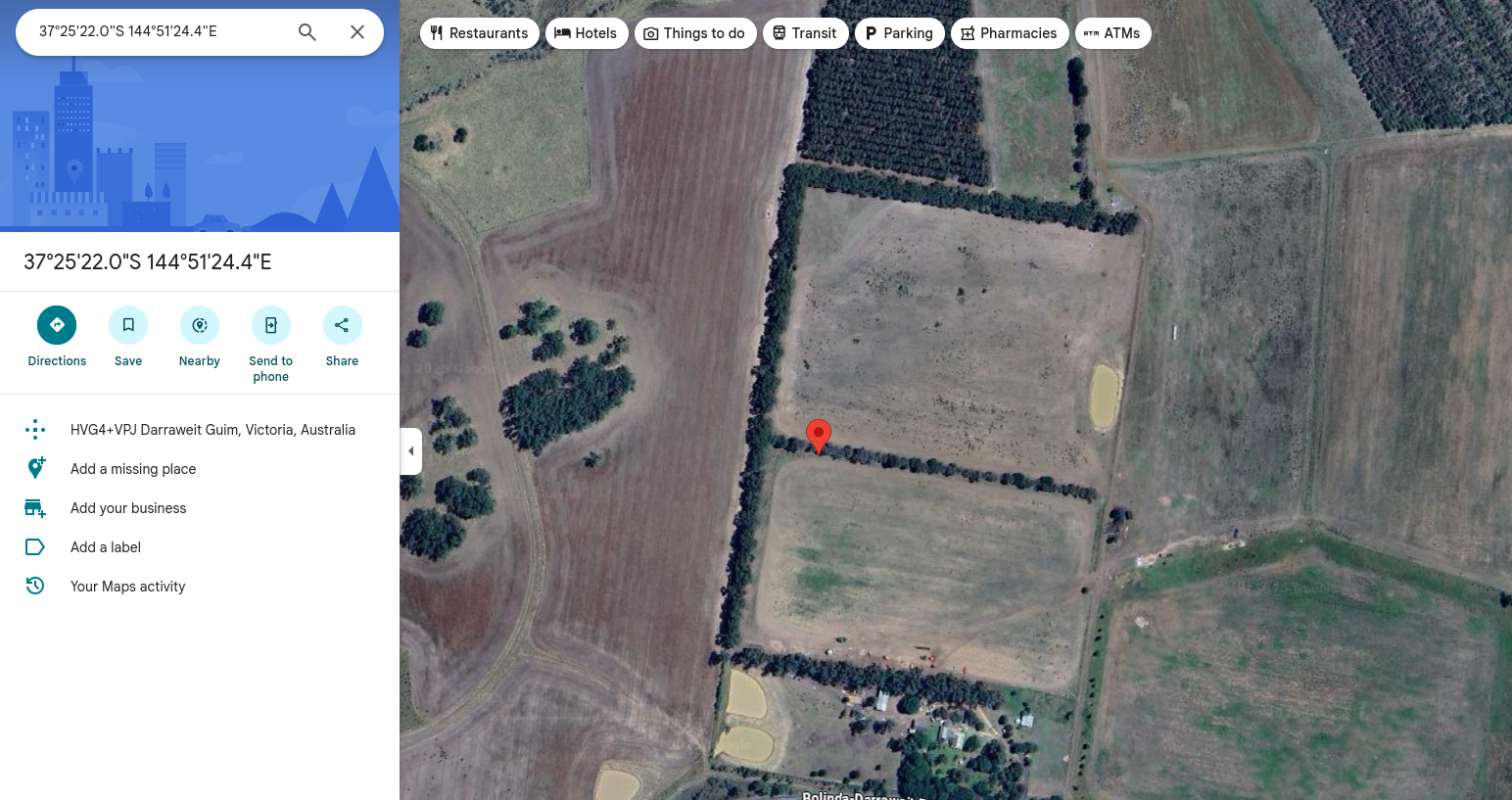Open Add your business
1512x800 pixels.
click(x=128, y=508)
